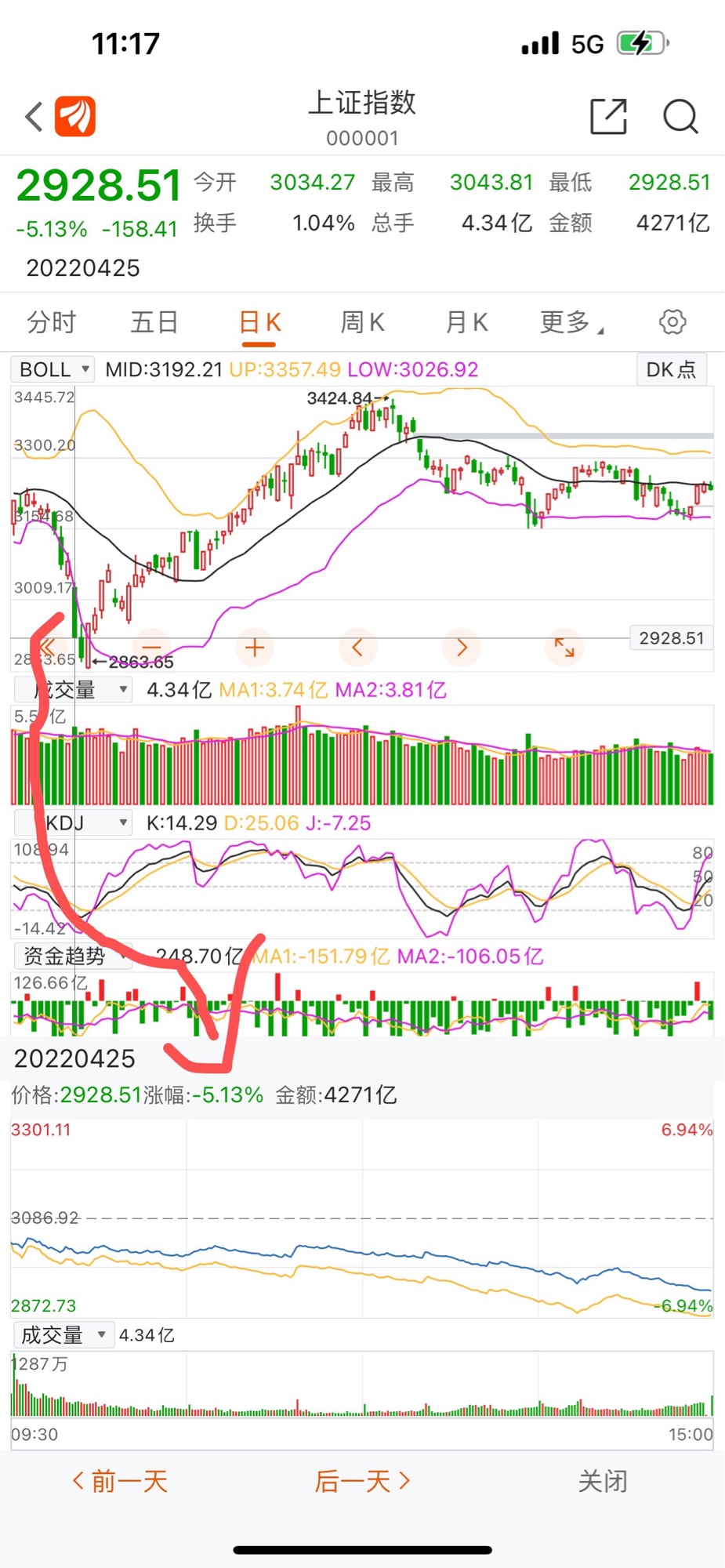Tap the DK点 button

[671, 369]
